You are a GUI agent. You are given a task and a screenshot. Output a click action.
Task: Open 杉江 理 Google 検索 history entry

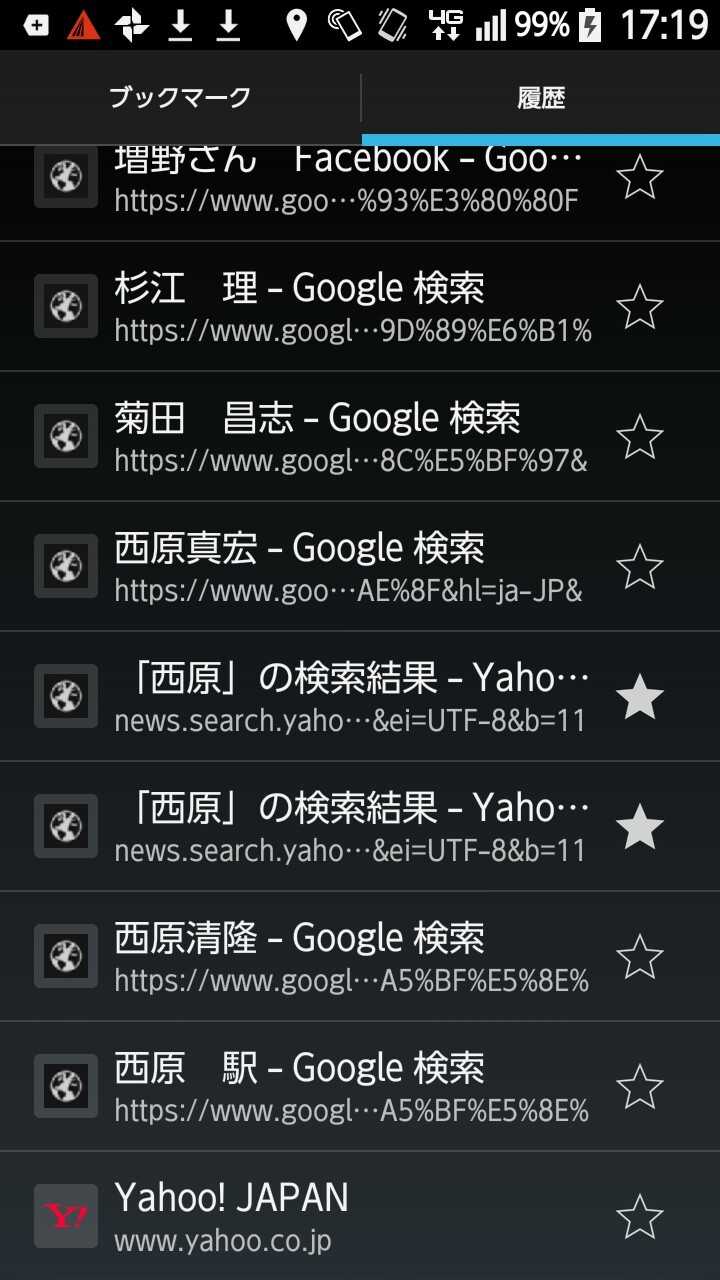(x=340, y=307)
